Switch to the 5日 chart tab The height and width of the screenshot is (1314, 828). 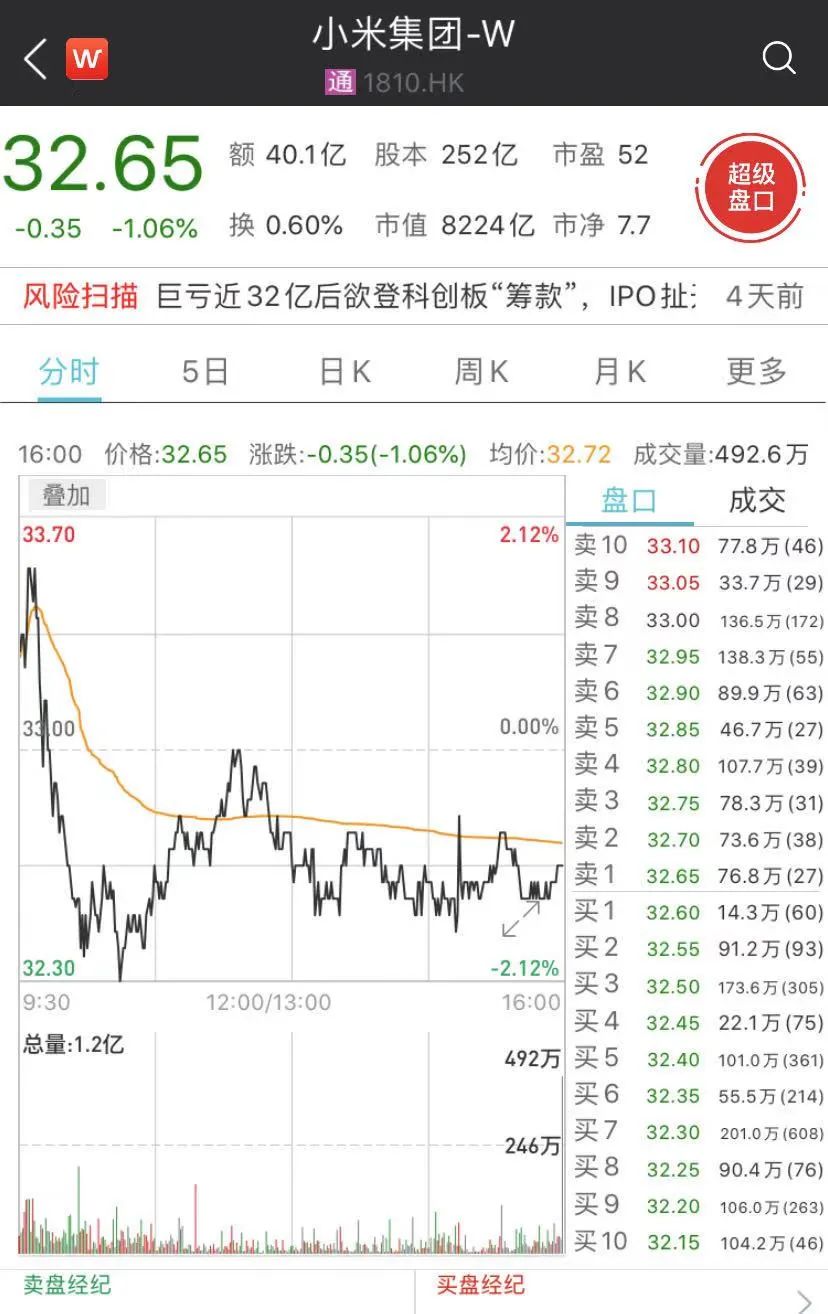tap(205, 372)
